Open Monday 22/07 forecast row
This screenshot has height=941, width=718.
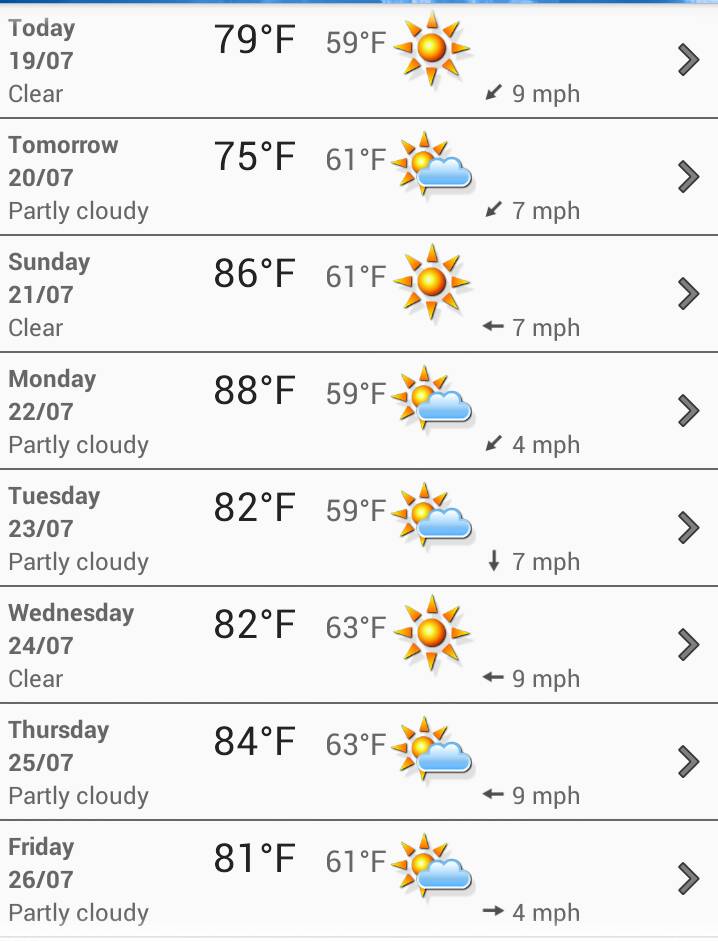pyautogui.click(x=358, y=411)
